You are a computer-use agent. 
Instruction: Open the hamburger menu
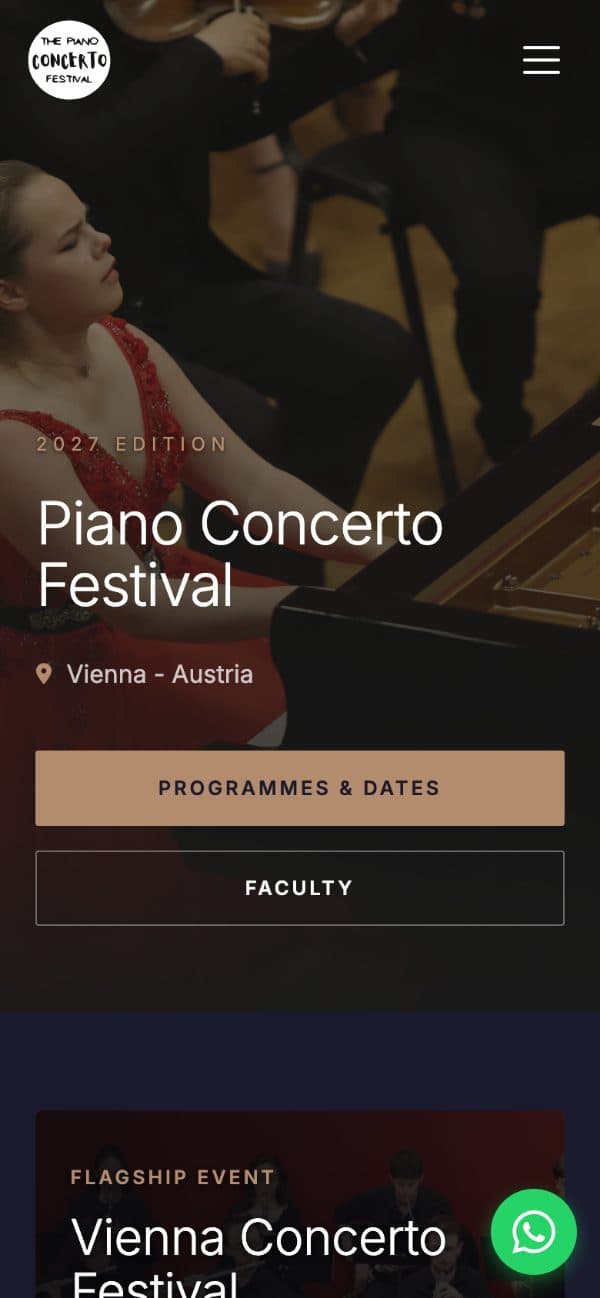click(541, 60)
